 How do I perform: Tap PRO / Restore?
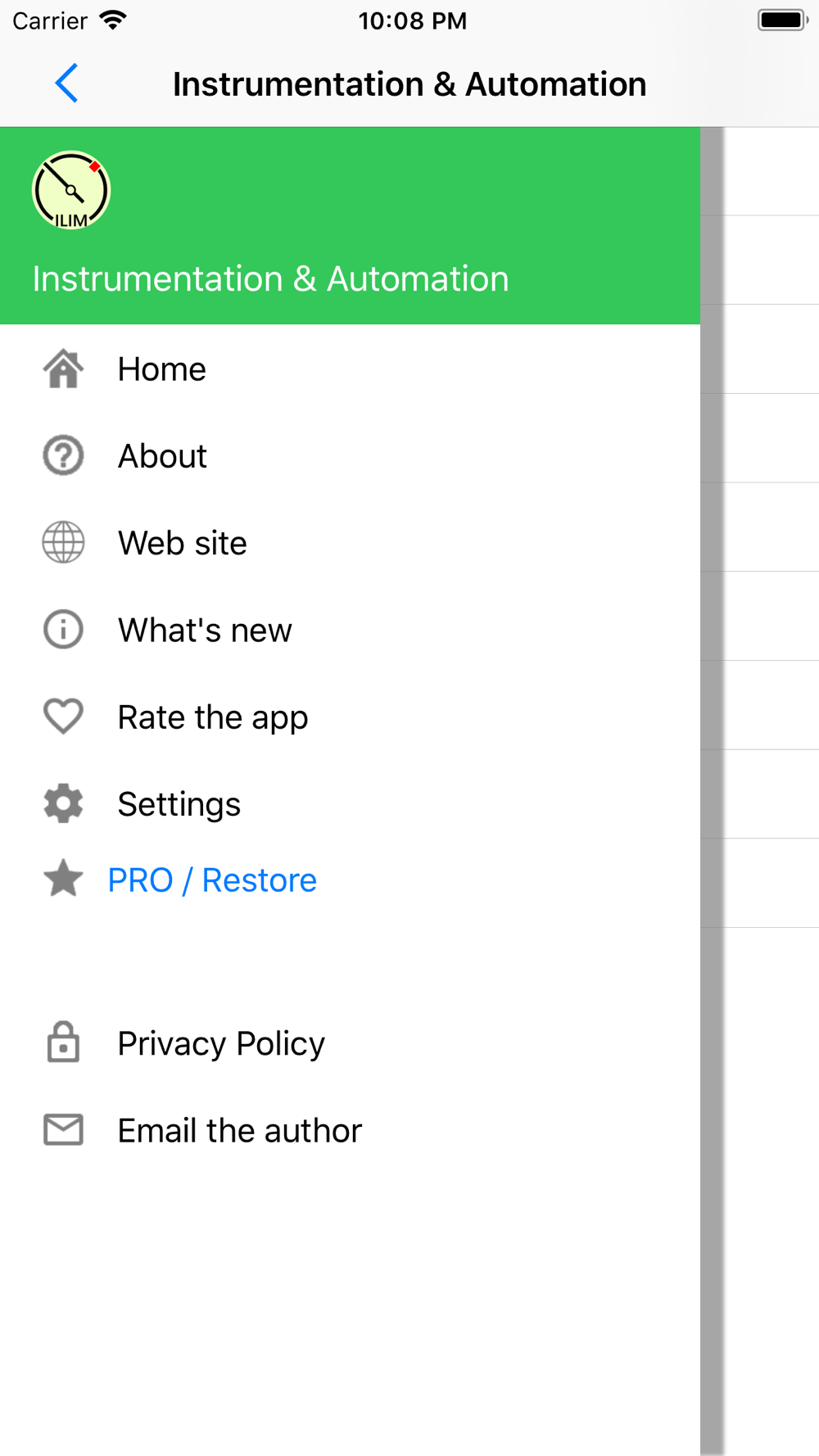pos(212,880)
